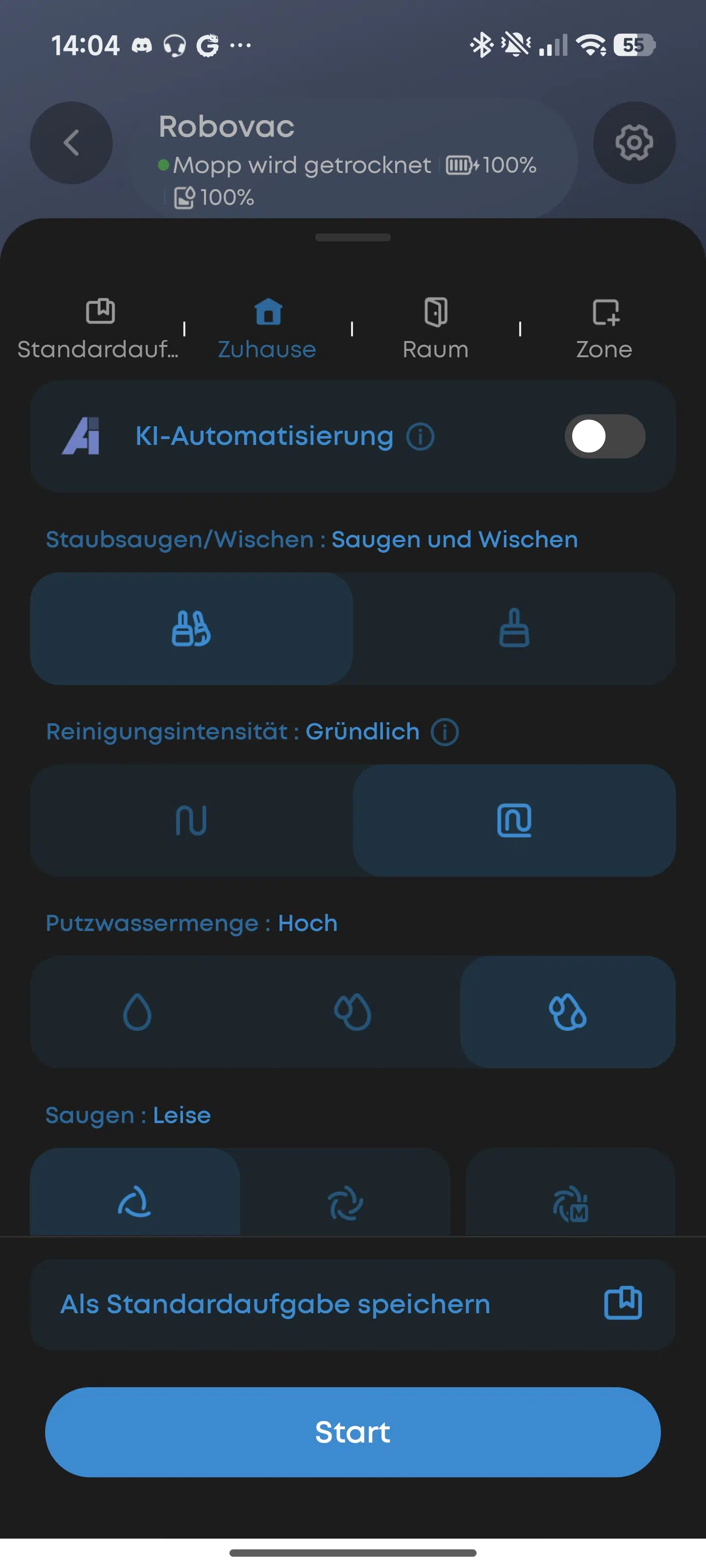Tap Als Standardaufgabe speichern
This screenshot has width=706, height=1568.
tap(353, 1304)
